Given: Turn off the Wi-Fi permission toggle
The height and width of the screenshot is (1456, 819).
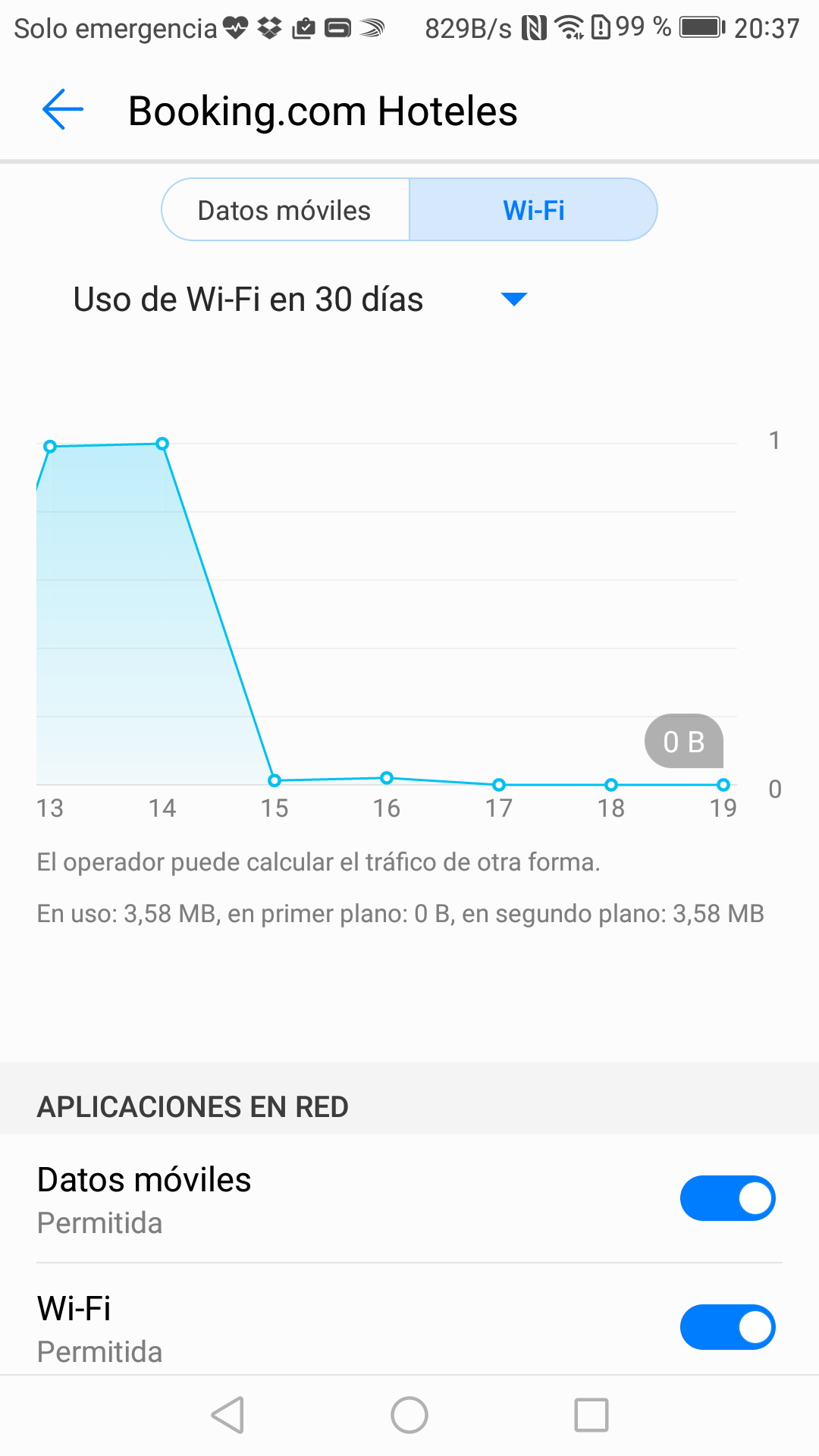Looking at the screenshot, I should pos(726,1327).
